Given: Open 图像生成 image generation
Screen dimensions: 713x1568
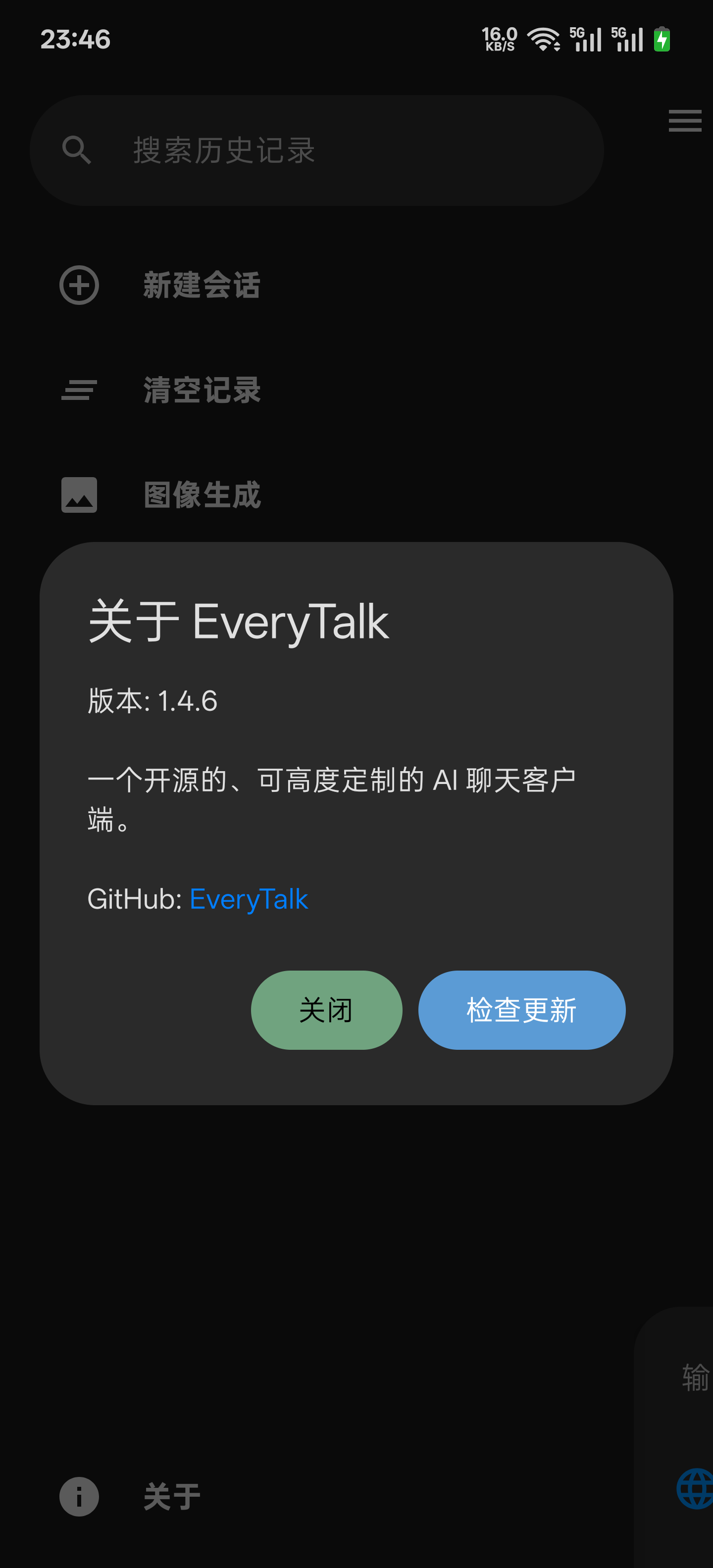Looking at the screenshot, I should pyautogui.click(x=201, y=495).
